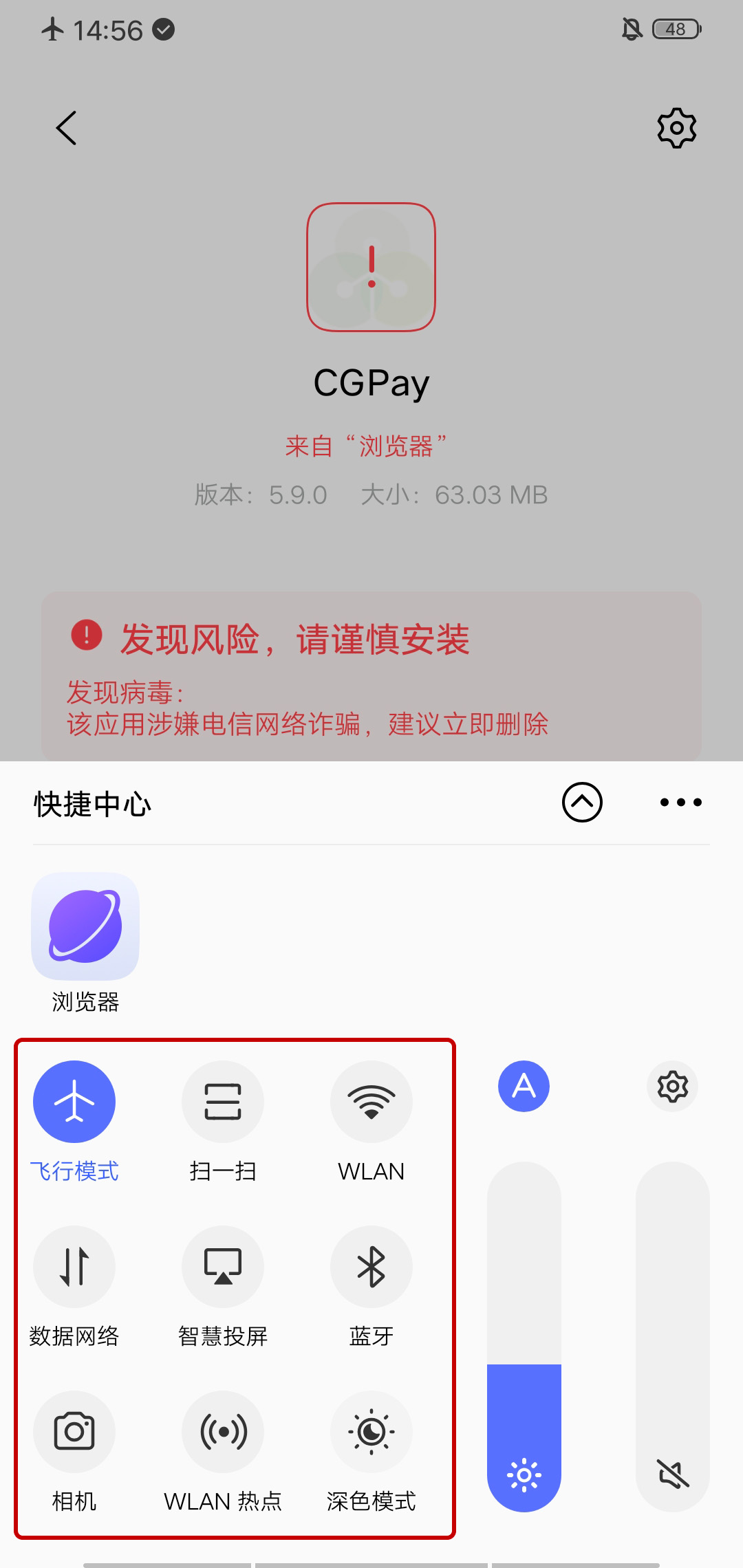
Task: Toggle auto brightness A button
Action: pyautogui.click(x=524, y=1087)
